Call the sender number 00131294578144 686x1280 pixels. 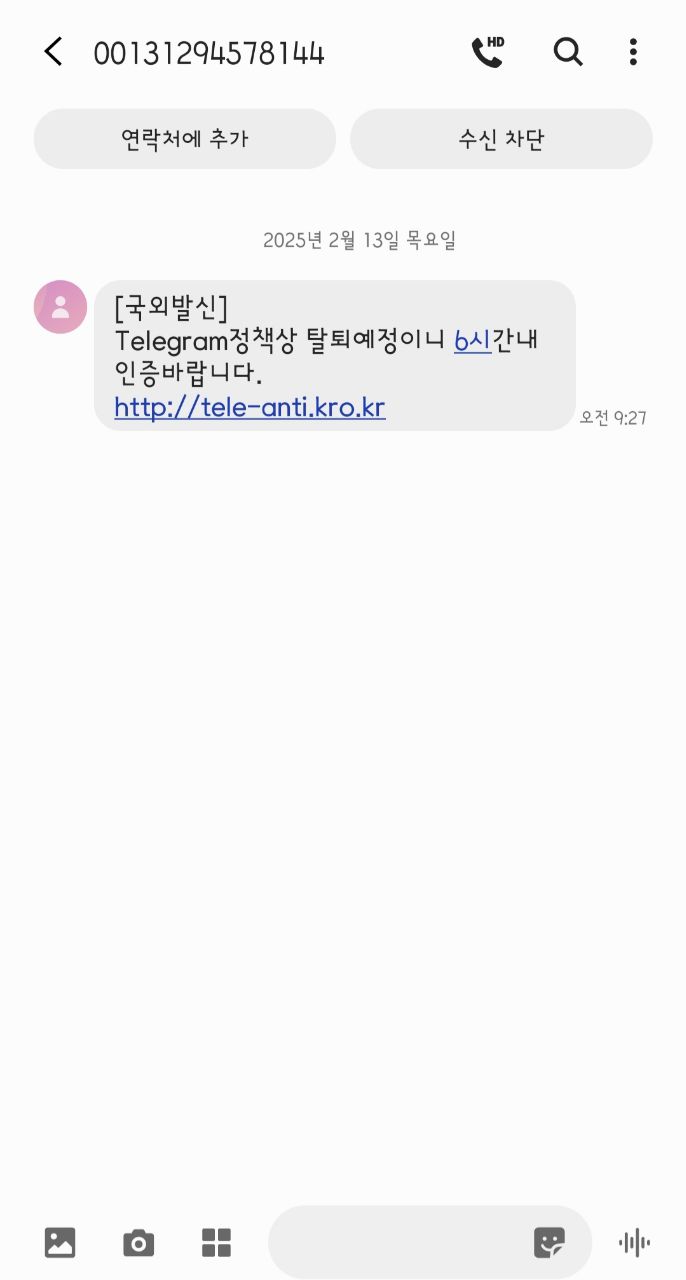tap(487, 52)
